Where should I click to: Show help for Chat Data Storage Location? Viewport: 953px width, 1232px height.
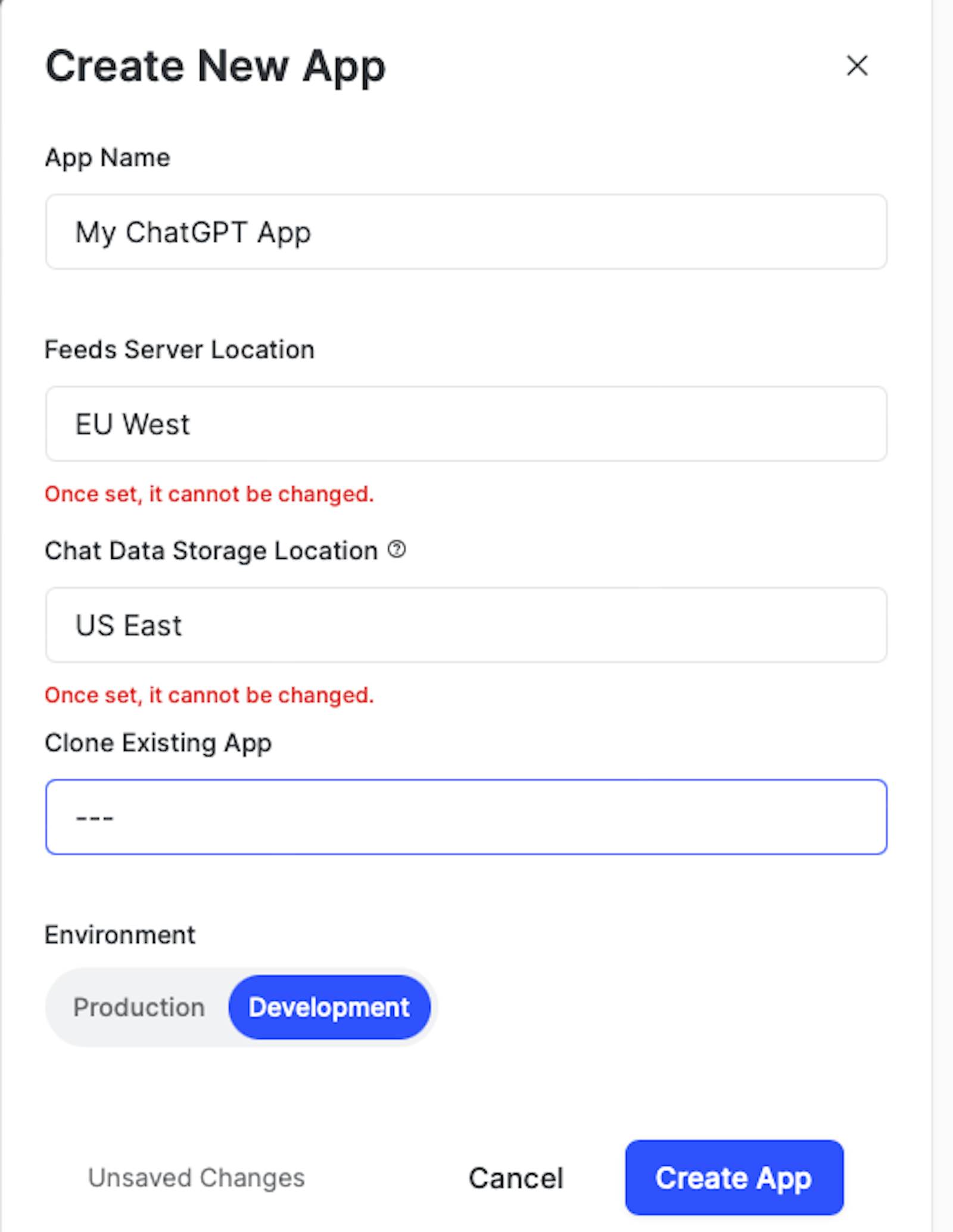click(x=397, y=549)
